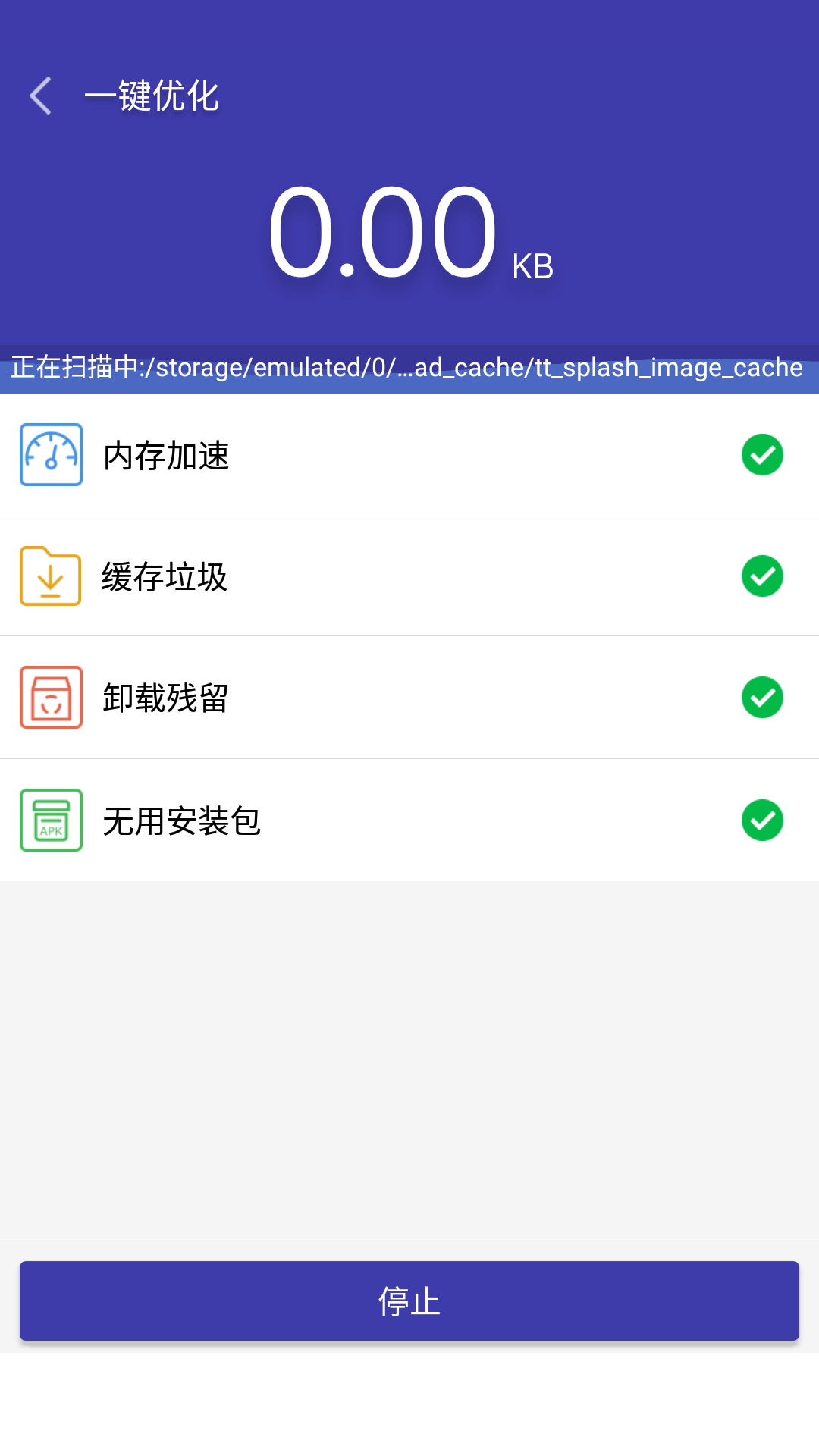Uncheck the 缓存垃圾 checkbox
819x1456 pixels.
(762, 576)
